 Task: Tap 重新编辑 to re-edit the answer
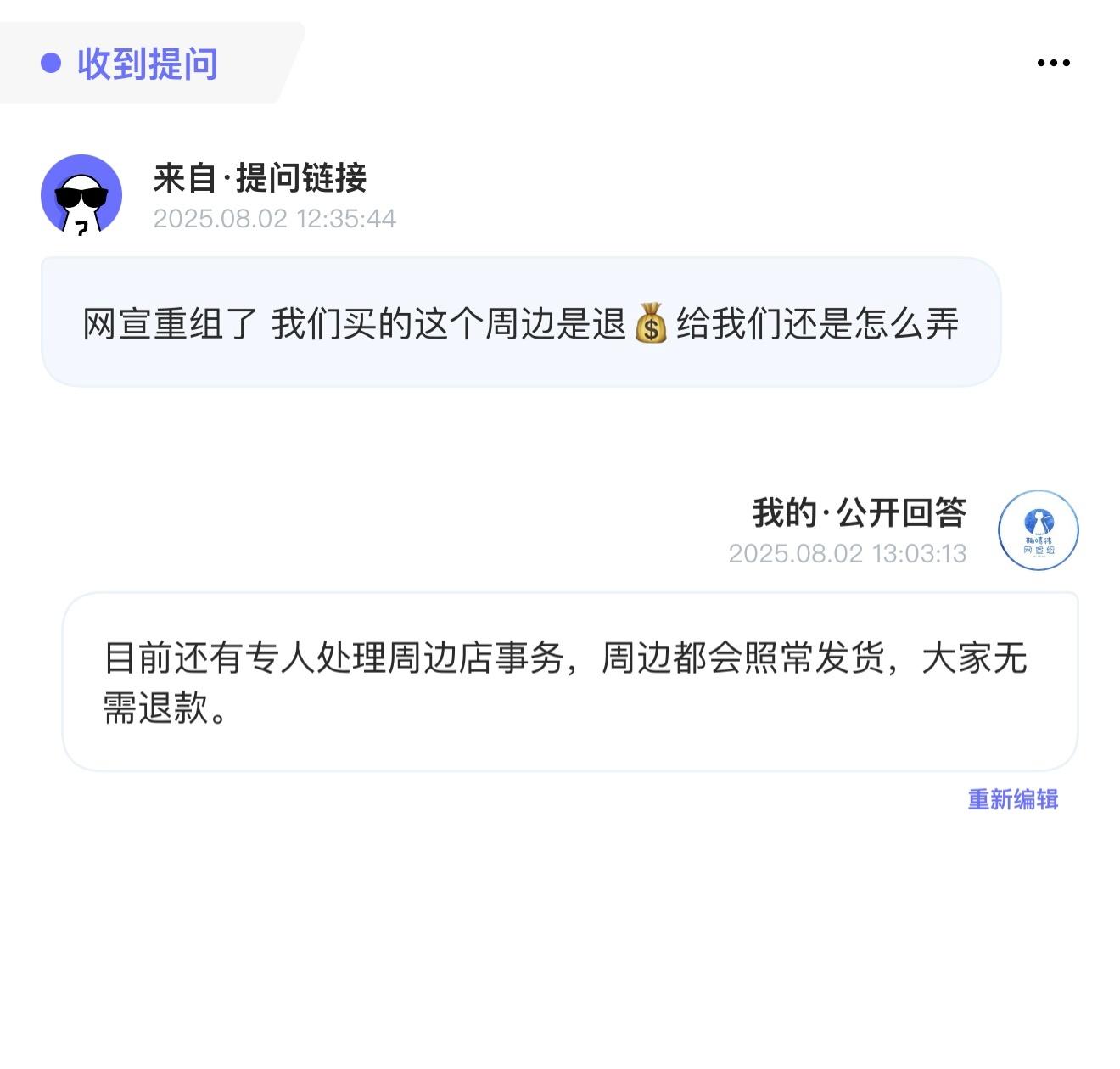coord(1012,799)
